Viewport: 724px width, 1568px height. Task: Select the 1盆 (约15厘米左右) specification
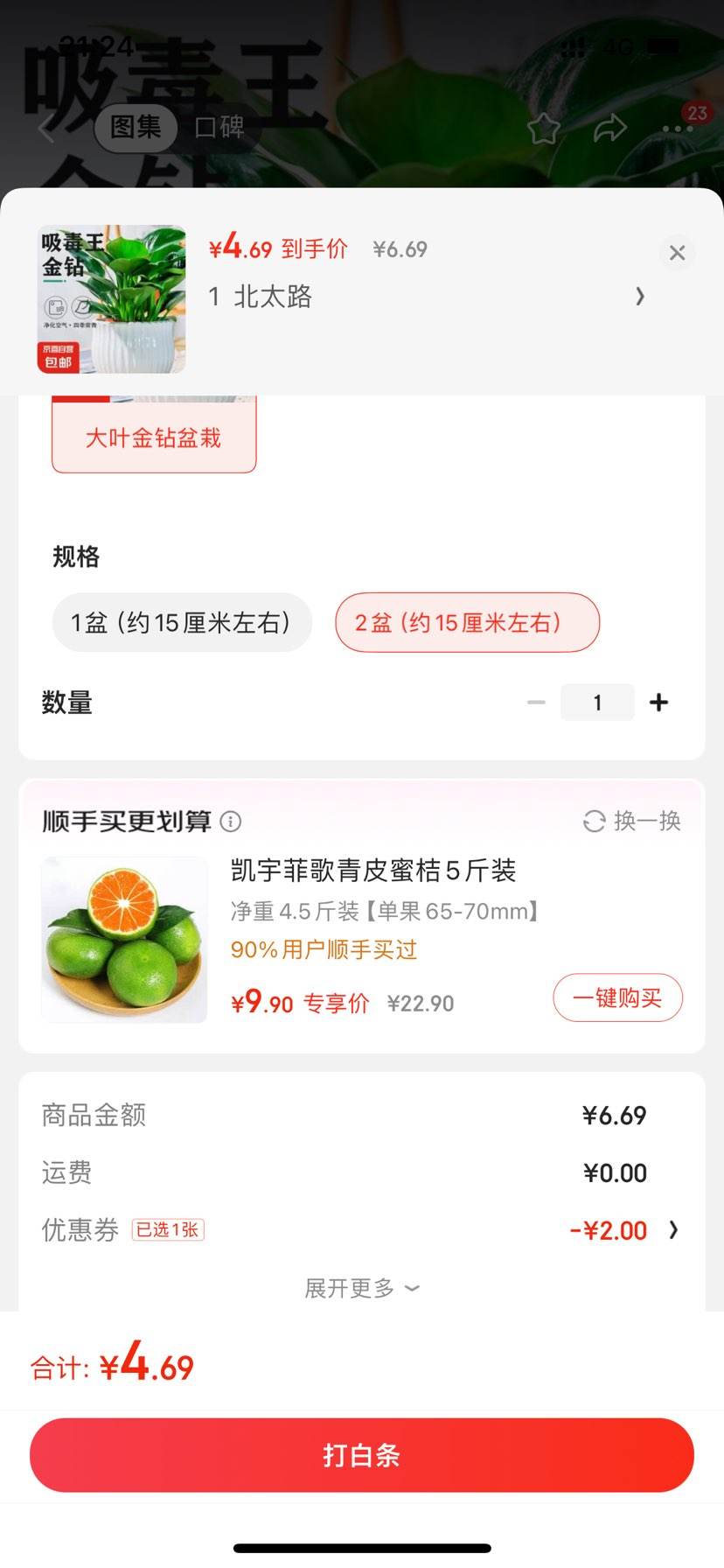pos(181,622)
